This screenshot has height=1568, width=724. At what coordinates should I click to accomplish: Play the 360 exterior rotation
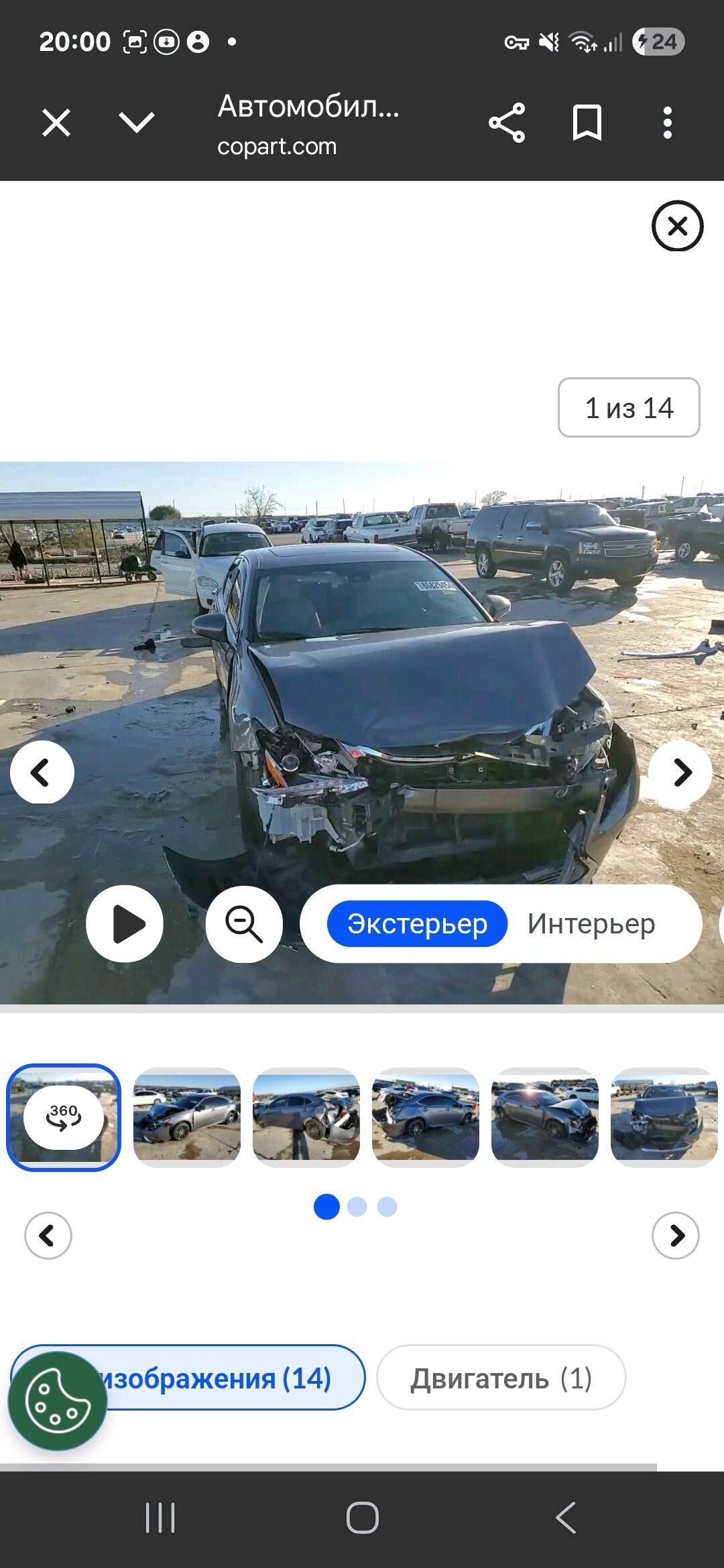coord(125,924)
